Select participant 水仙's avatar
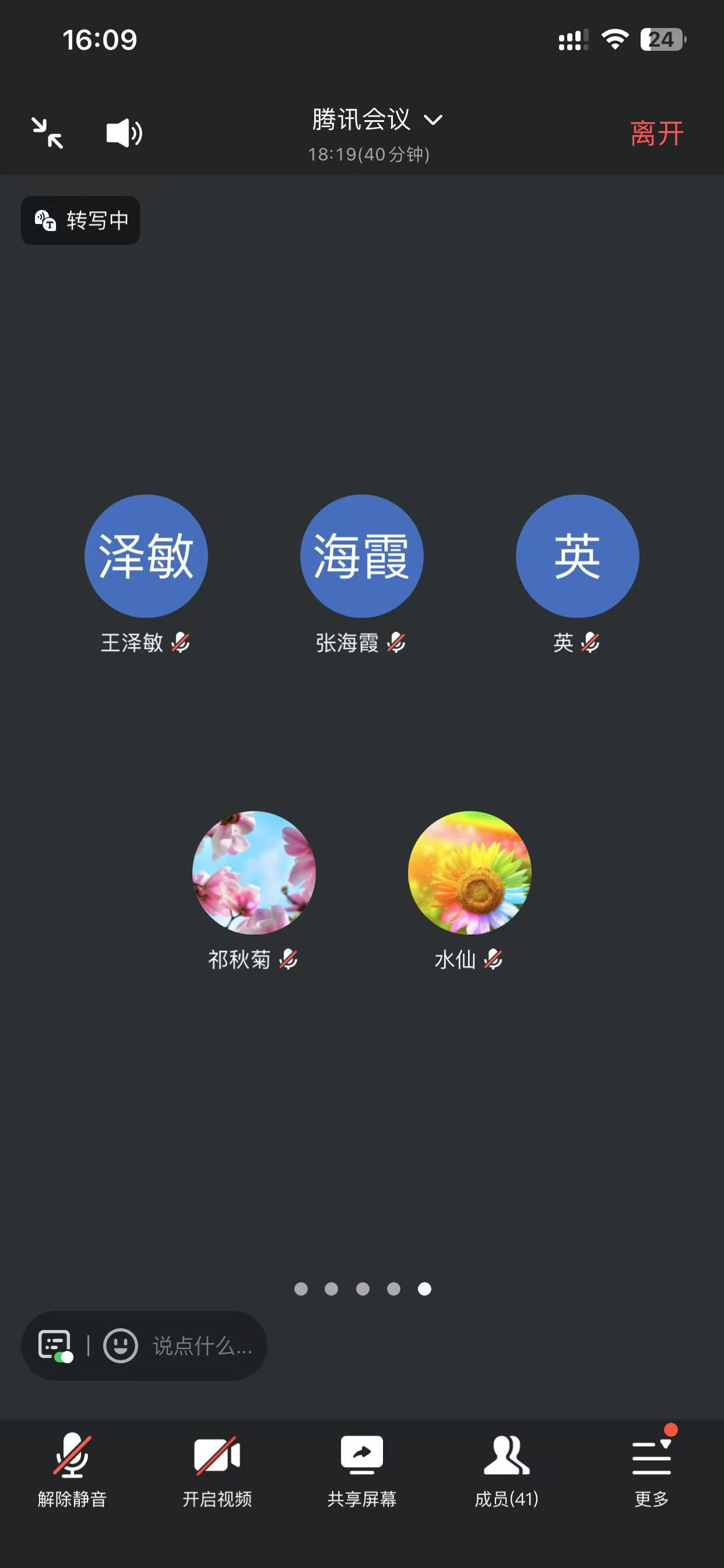The width and height of the screenshot is (724, 1568). tap(470, 872)
